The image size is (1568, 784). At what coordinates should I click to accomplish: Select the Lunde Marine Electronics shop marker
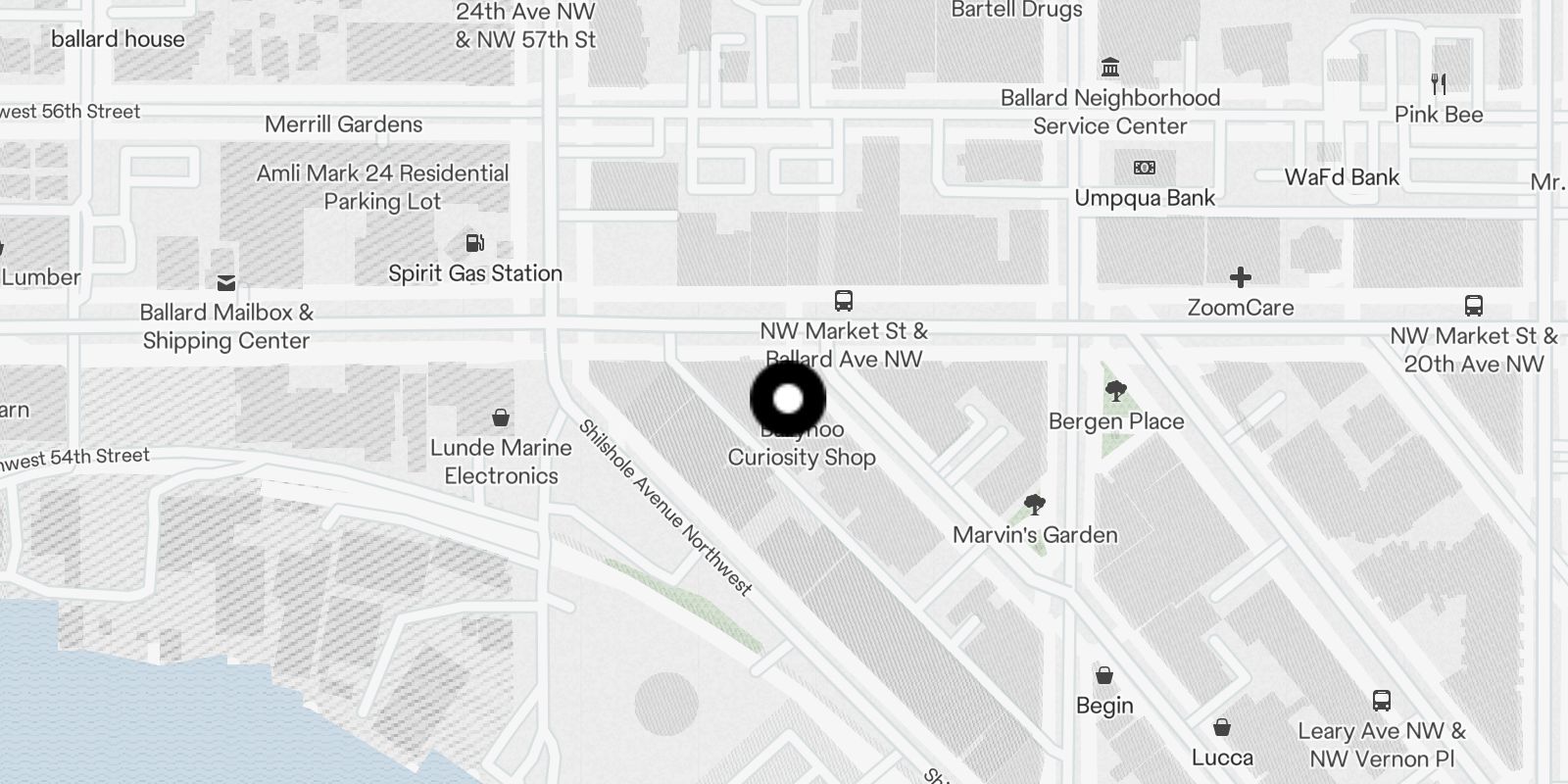(x=501, y=418)
